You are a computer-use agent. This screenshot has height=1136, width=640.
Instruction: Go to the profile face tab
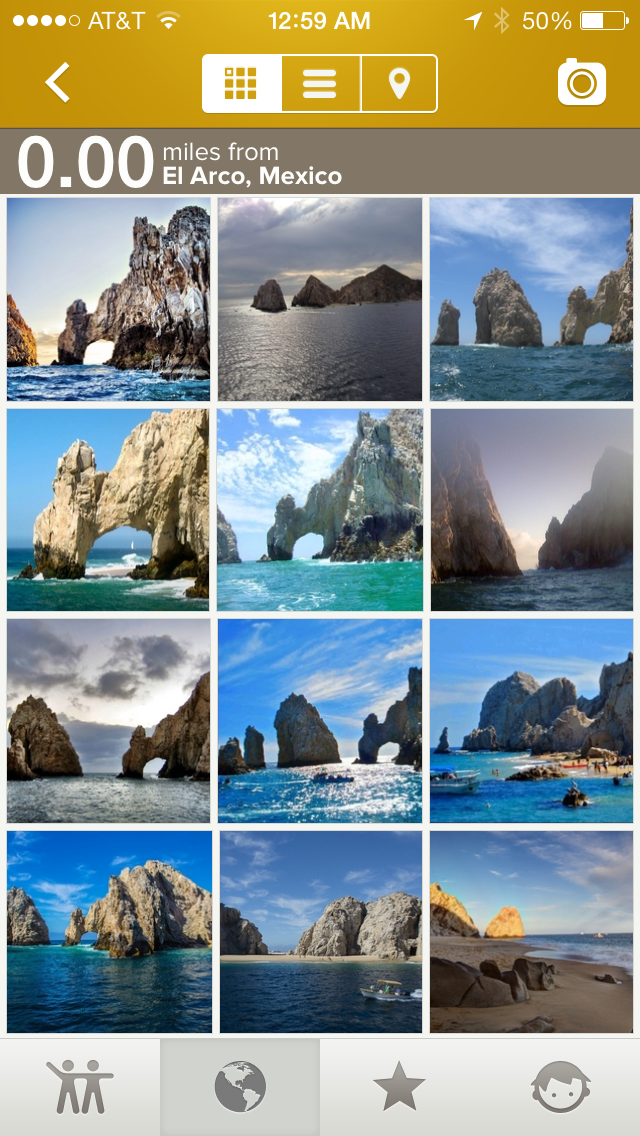560,1087
